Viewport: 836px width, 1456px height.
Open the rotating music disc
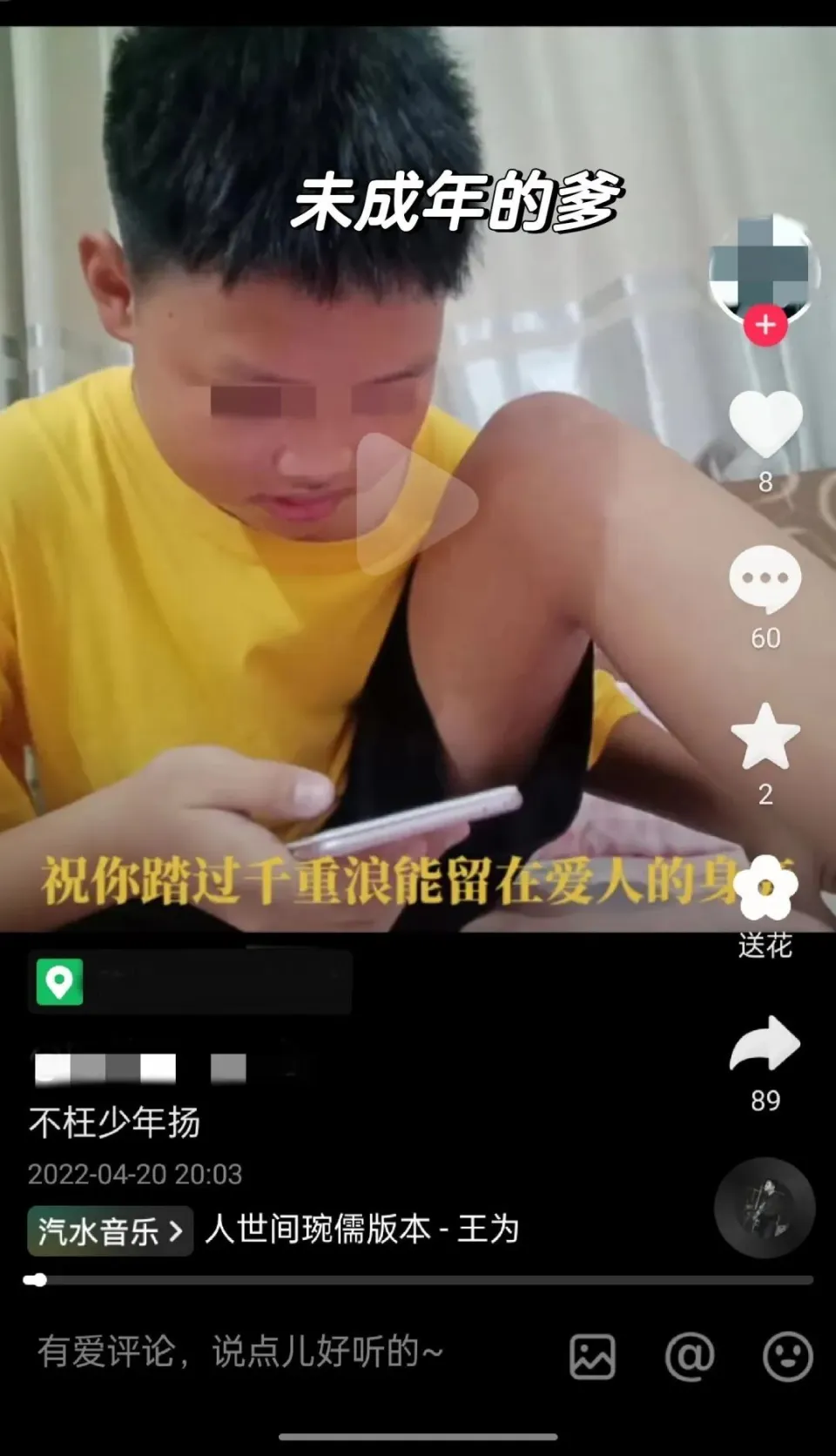click(x=765, y=1208)
